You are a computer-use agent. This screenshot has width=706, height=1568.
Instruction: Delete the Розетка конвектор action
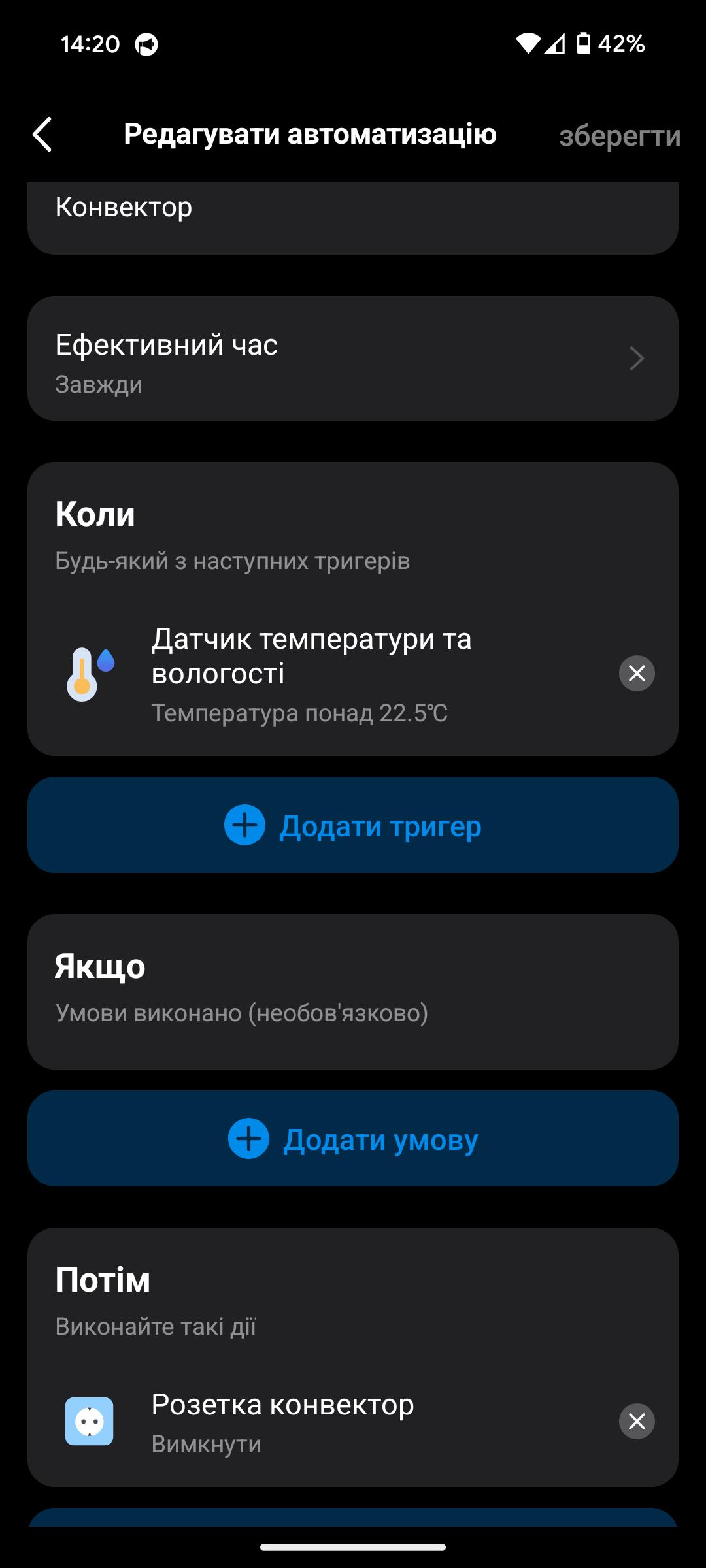point(637,1422)
